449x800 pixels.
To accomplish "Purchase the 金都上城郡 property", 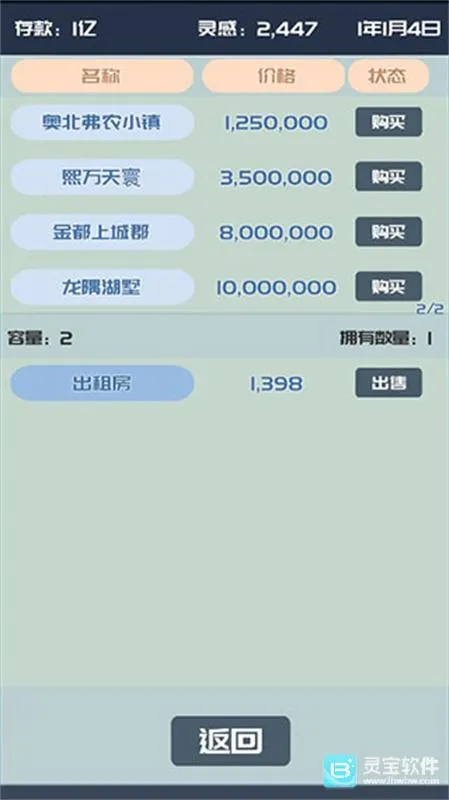I will click(388, 232).
